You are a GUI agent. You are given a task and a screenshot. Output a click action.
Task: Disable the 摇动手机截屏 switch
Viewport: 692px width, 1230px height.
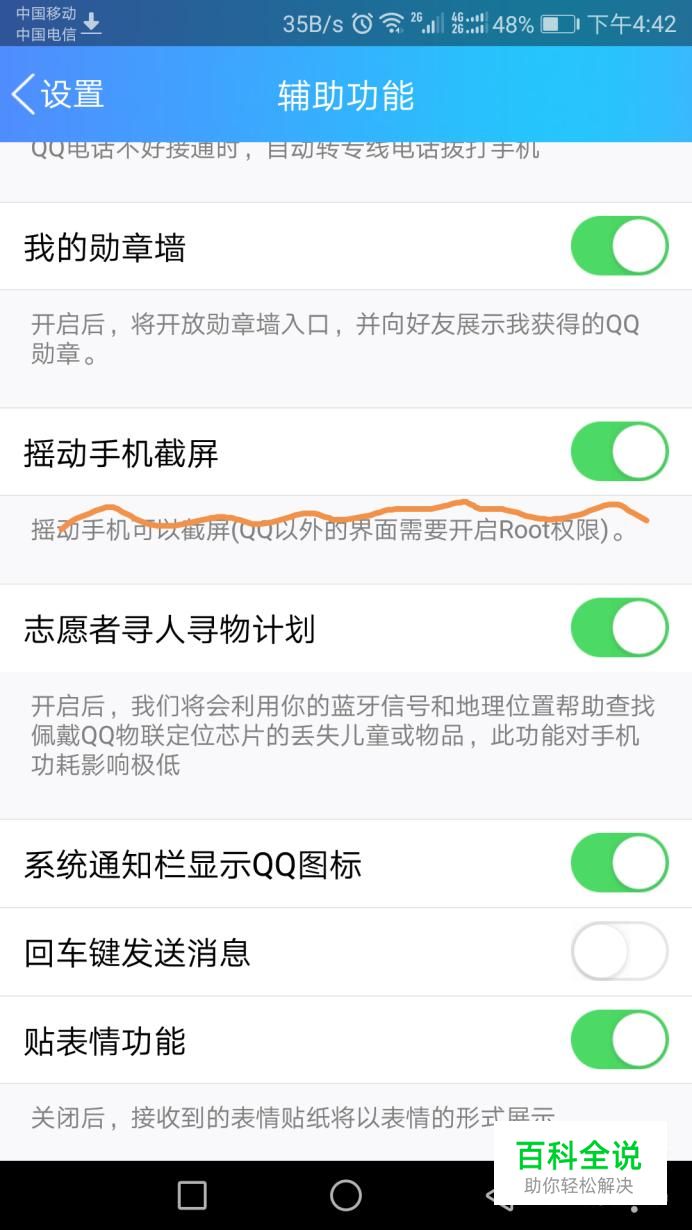tap(620, 452)
